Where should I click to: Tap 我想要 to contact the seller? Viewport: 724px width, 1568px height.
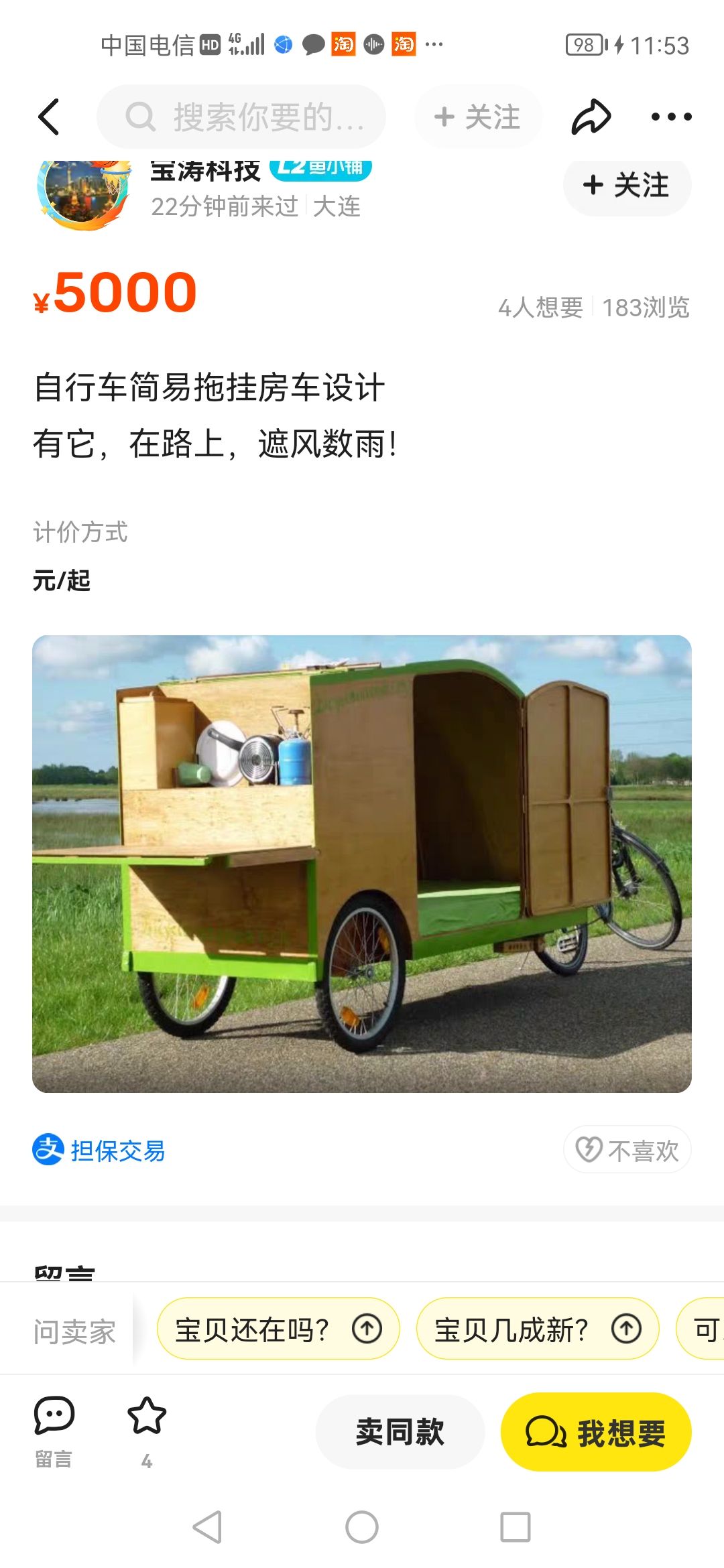[x=595, y=1431]
